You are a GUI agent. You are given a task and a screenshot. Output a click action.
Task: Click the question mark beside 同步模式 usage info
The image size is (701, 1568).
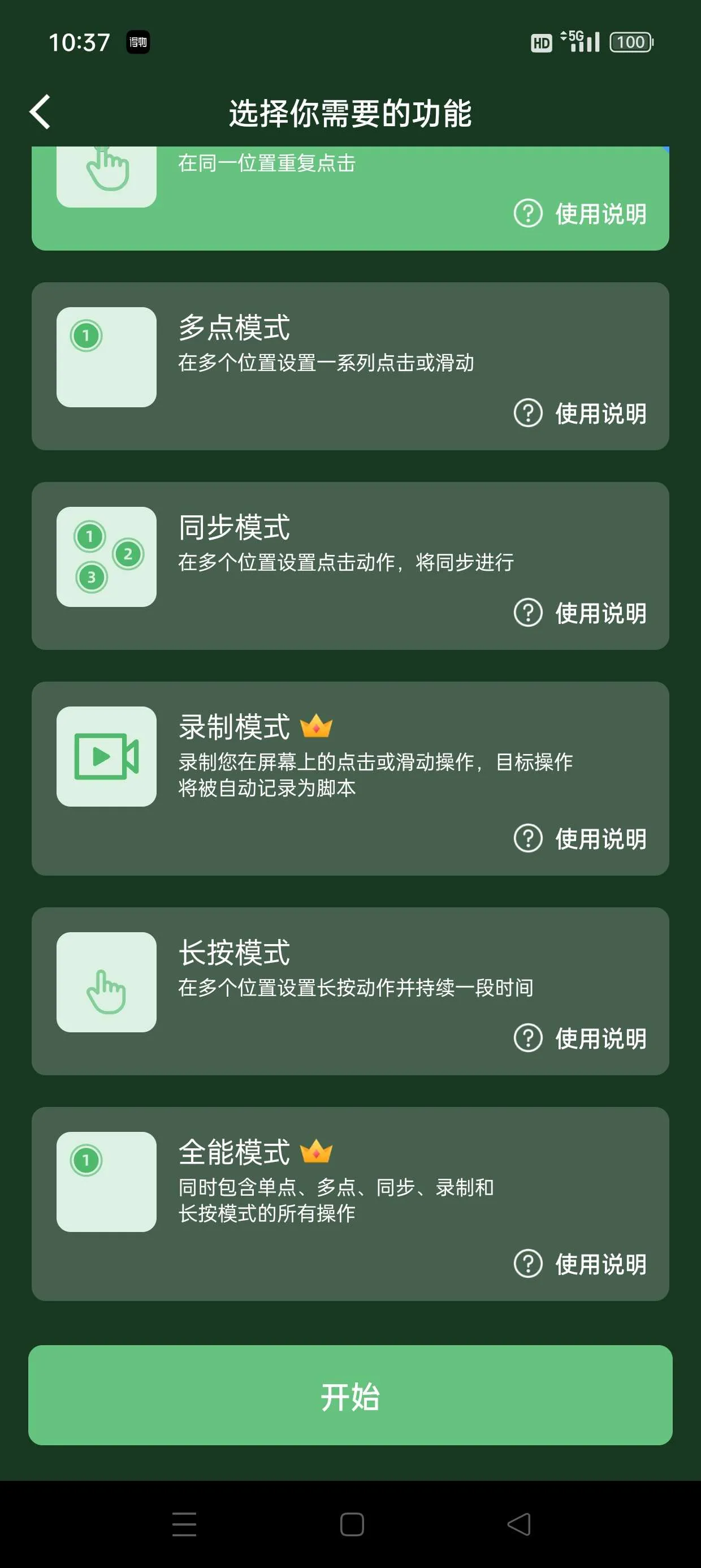[529, 615]
